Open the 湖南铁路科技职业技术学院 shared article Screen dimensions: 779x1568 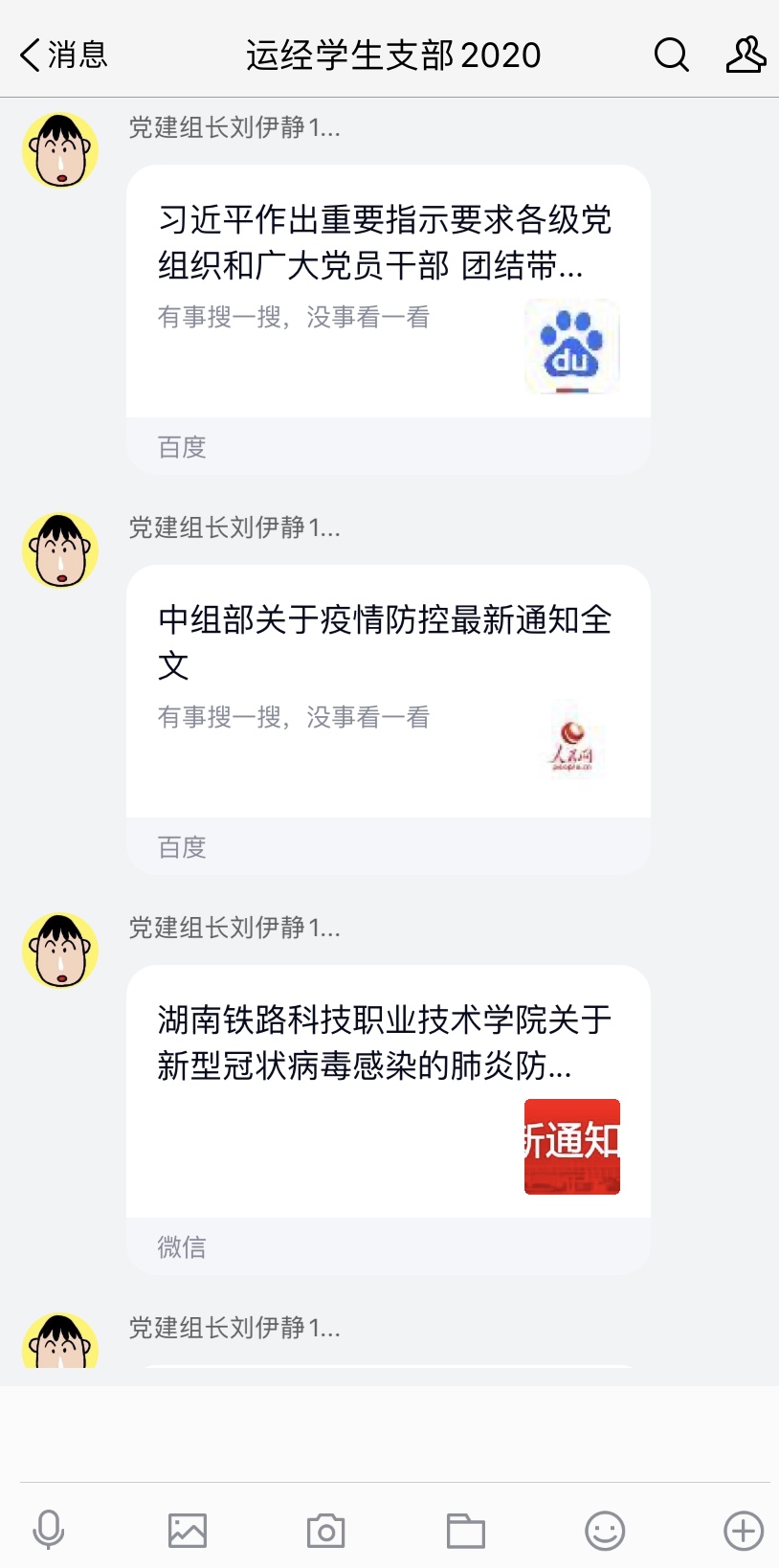click(x=389, y=1120)
